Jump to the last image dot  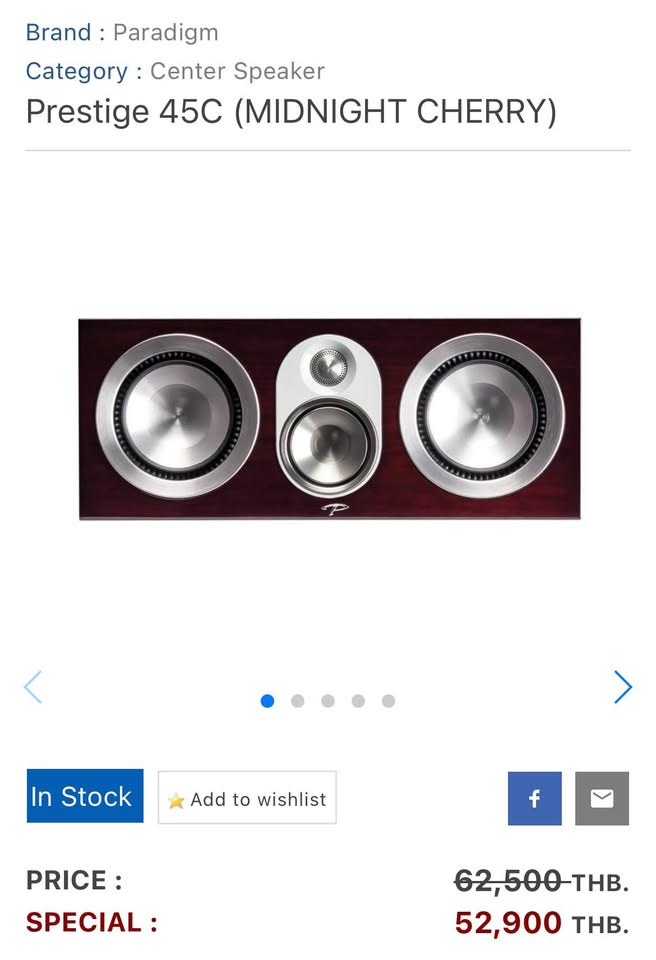click(388, 701)
